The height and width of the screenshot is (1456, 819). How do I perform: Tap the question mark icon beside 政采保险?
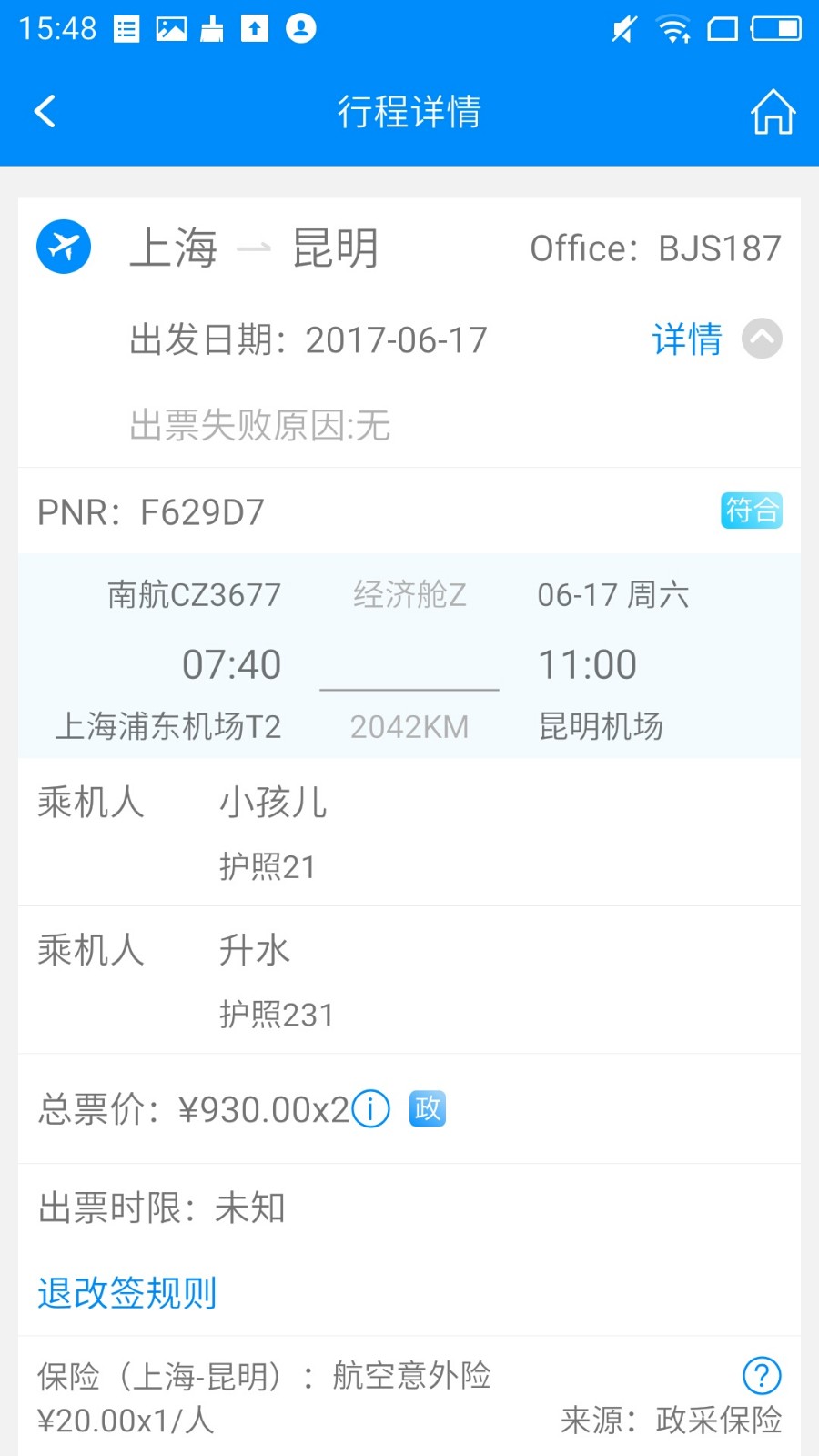[x=762, y=1377]
